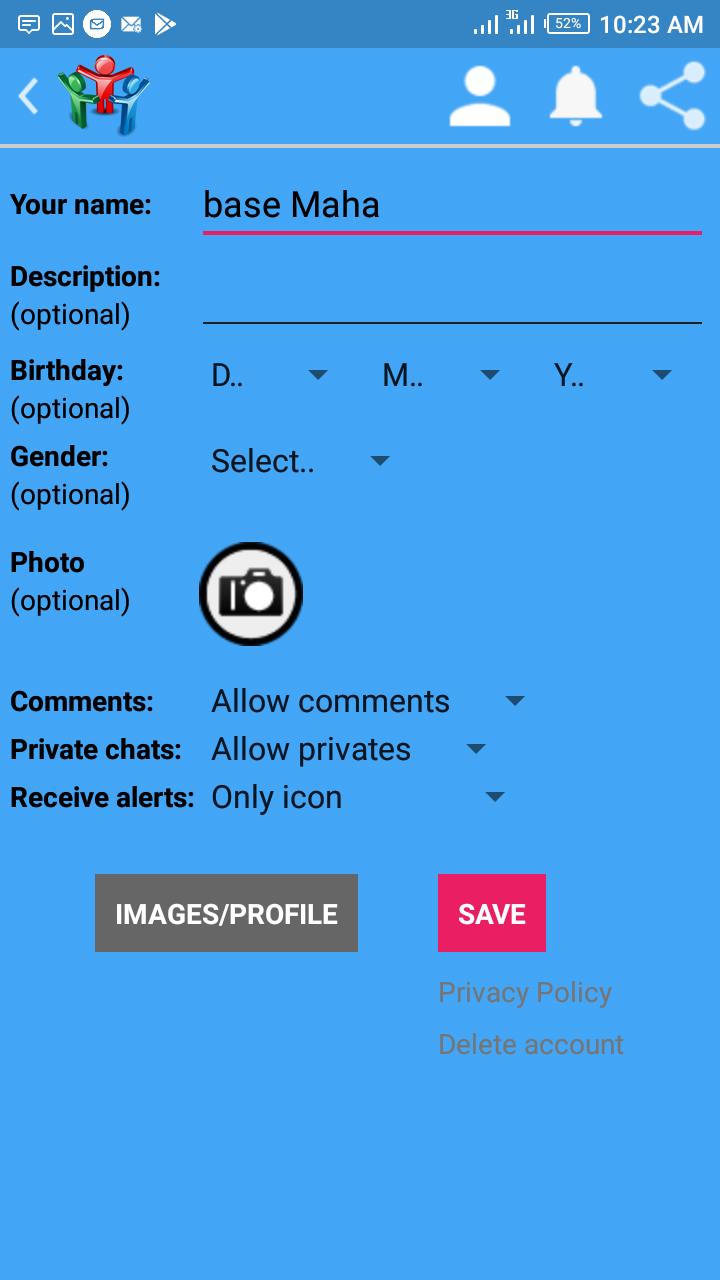This screenshot has width=720, height=1280.
Task: Open the Privacy Policy link
Action: [525, 992]
